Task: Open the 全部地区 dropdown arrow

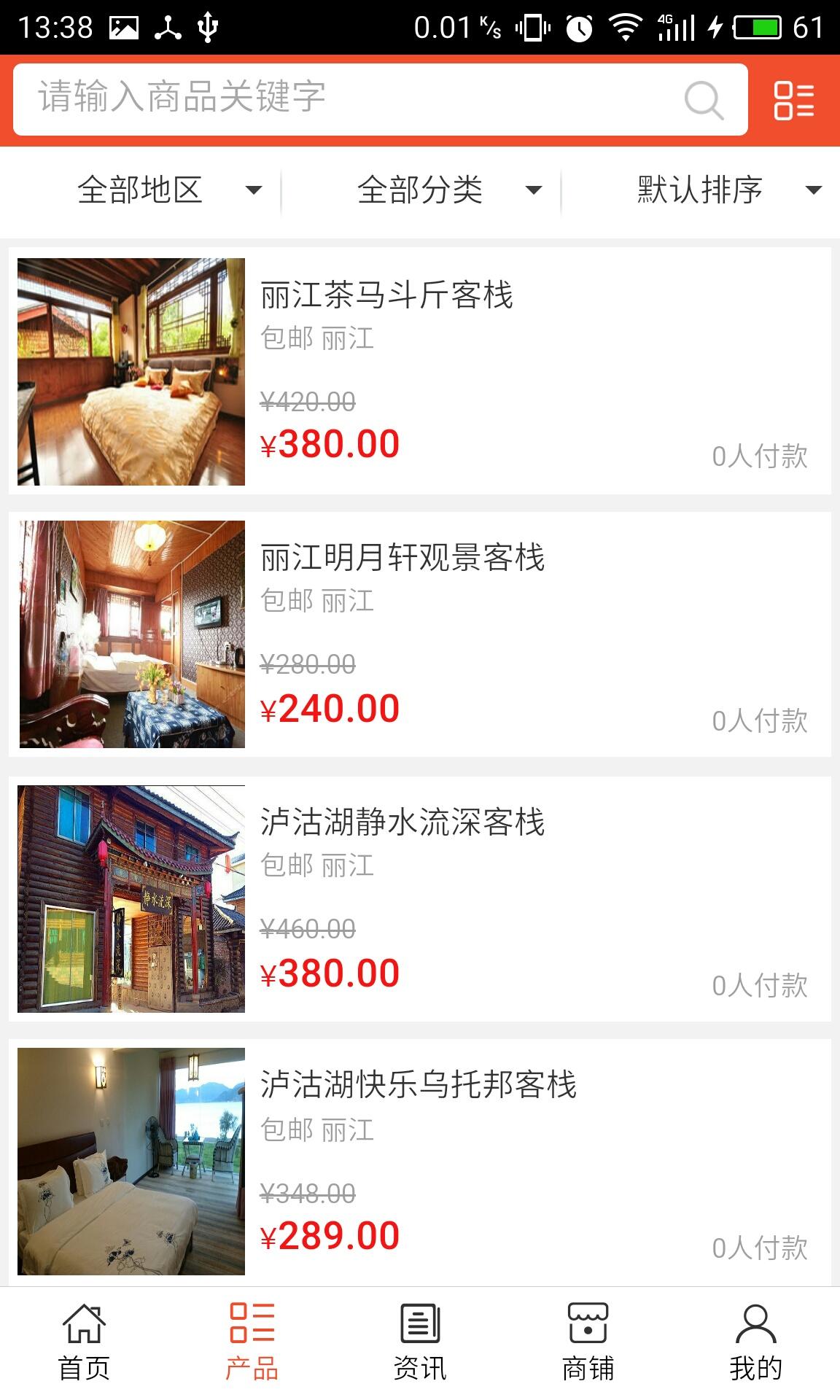Action: 254,191
